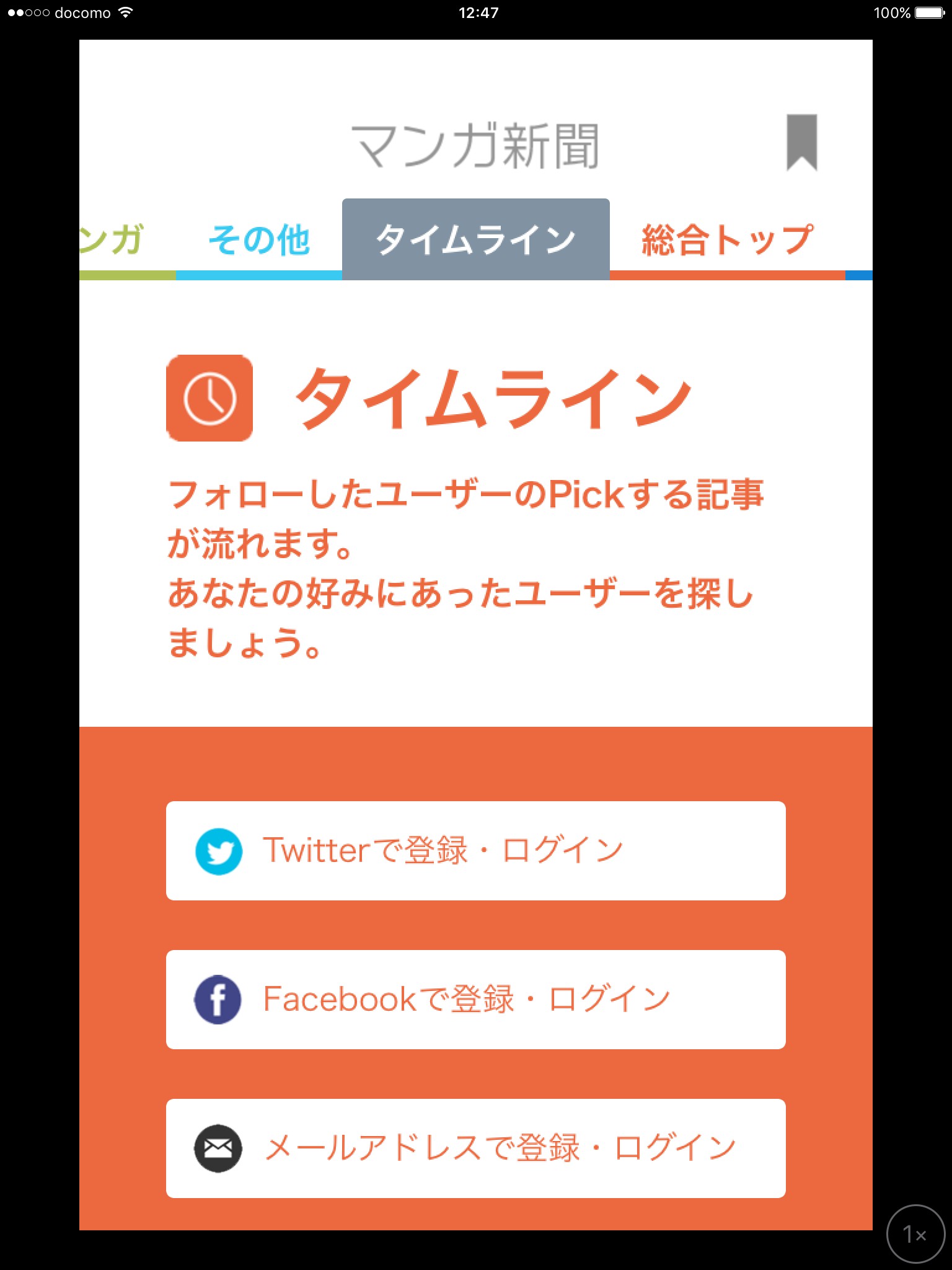Select the タイムライン tab
The image size is (952, 1270).
pyautogui.click(x=475, y=240)
